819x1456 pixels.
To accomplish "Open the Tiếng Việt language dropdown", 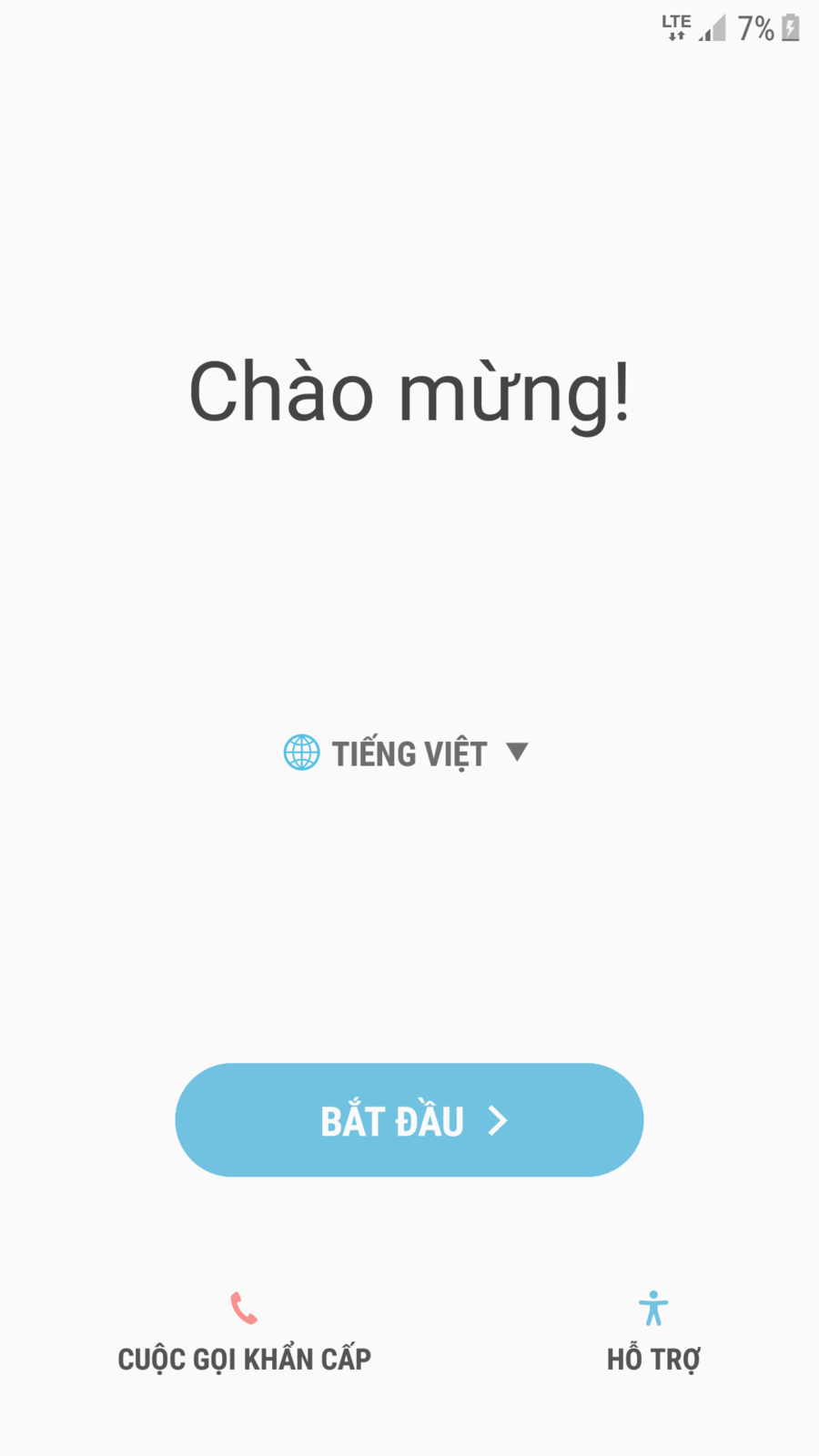I will click(x=407, y=753).
